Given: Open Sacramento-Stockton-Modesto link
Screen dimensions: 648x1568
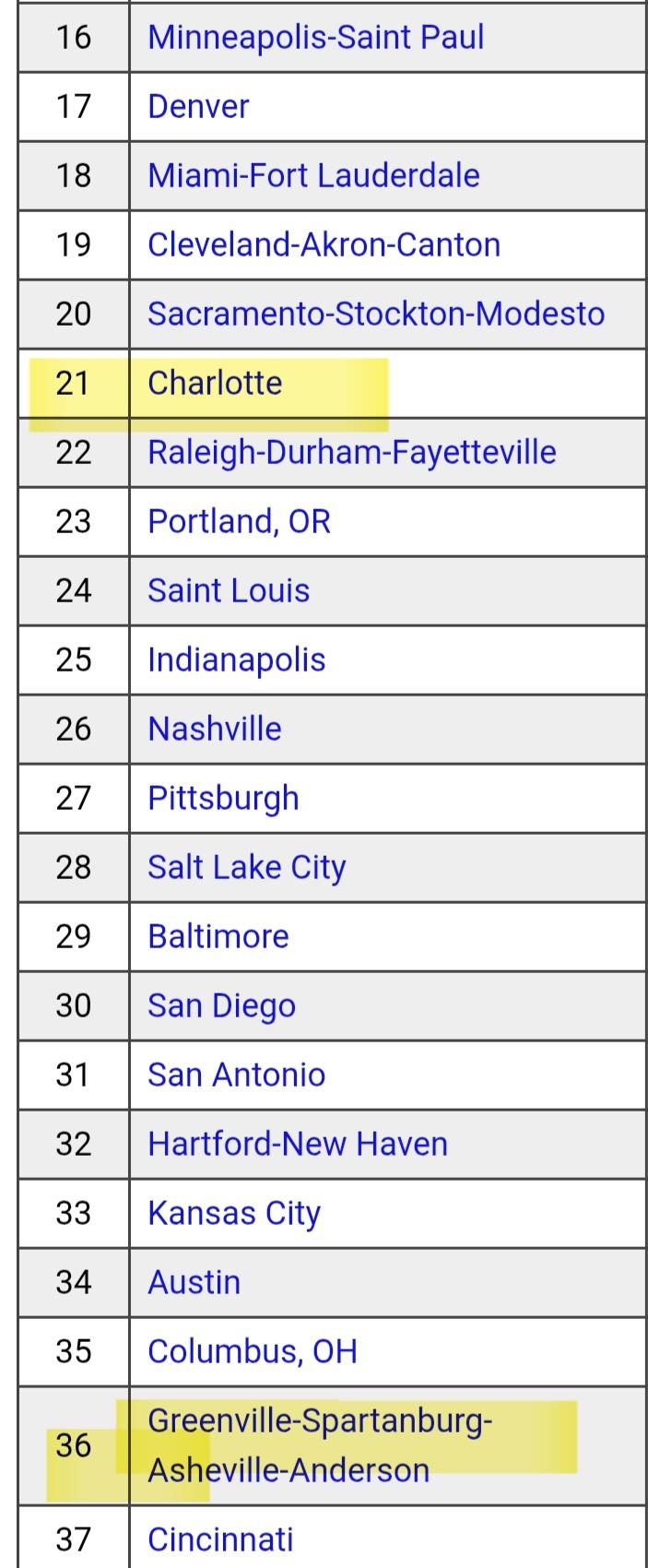Looking at the screenshot, I should point(376,315).
